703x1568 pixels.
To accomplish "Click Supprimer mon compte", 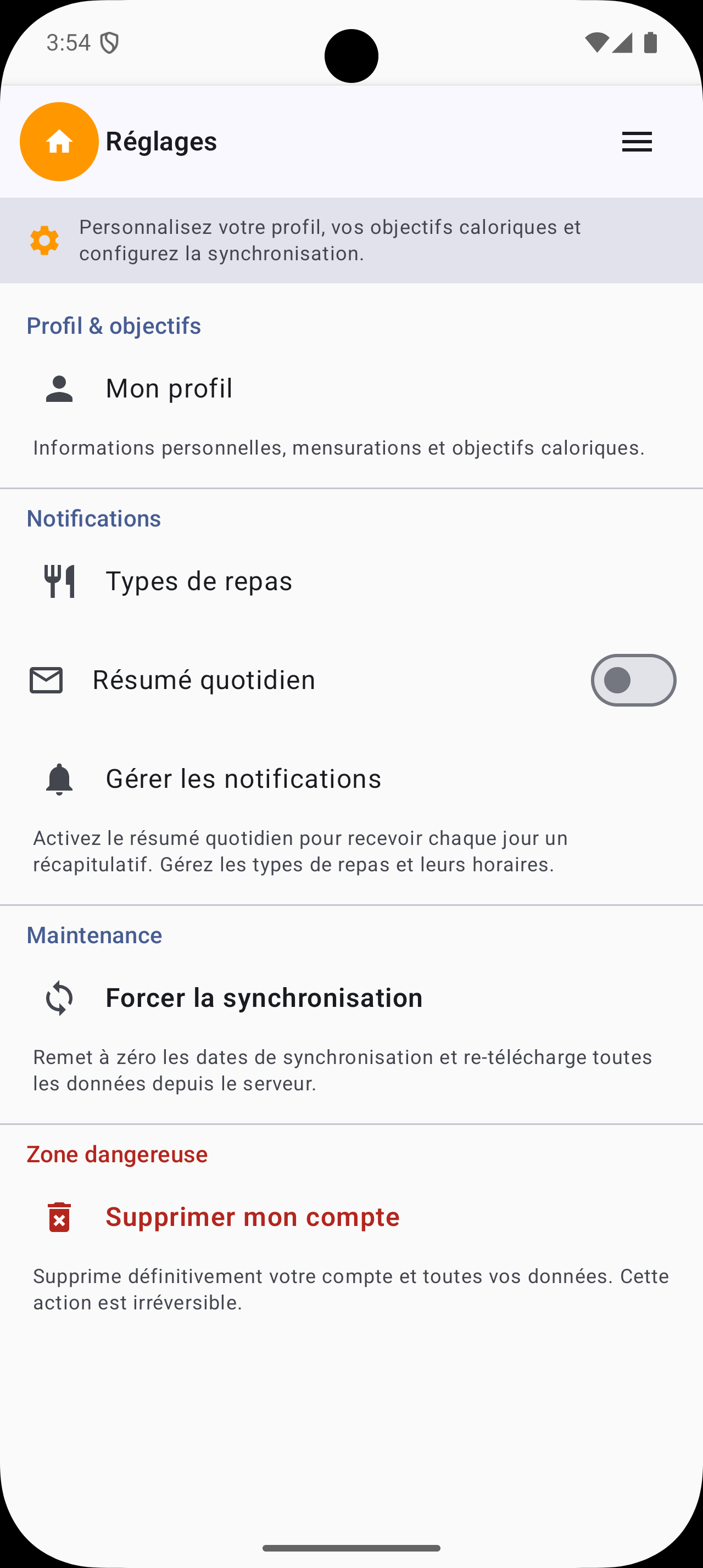I will pos(253,1217).
